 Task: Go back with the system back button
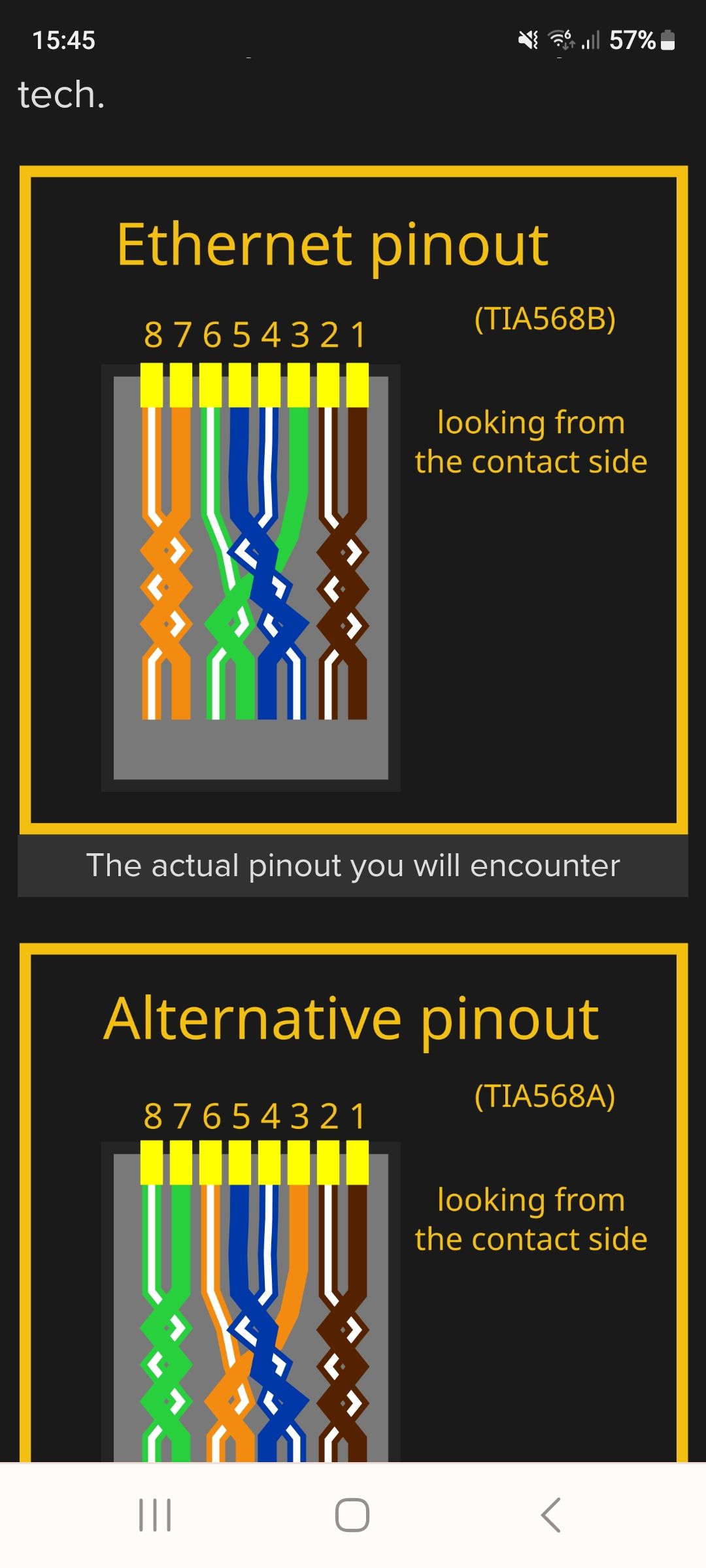pyautogui.click(x=550, y=1514)
